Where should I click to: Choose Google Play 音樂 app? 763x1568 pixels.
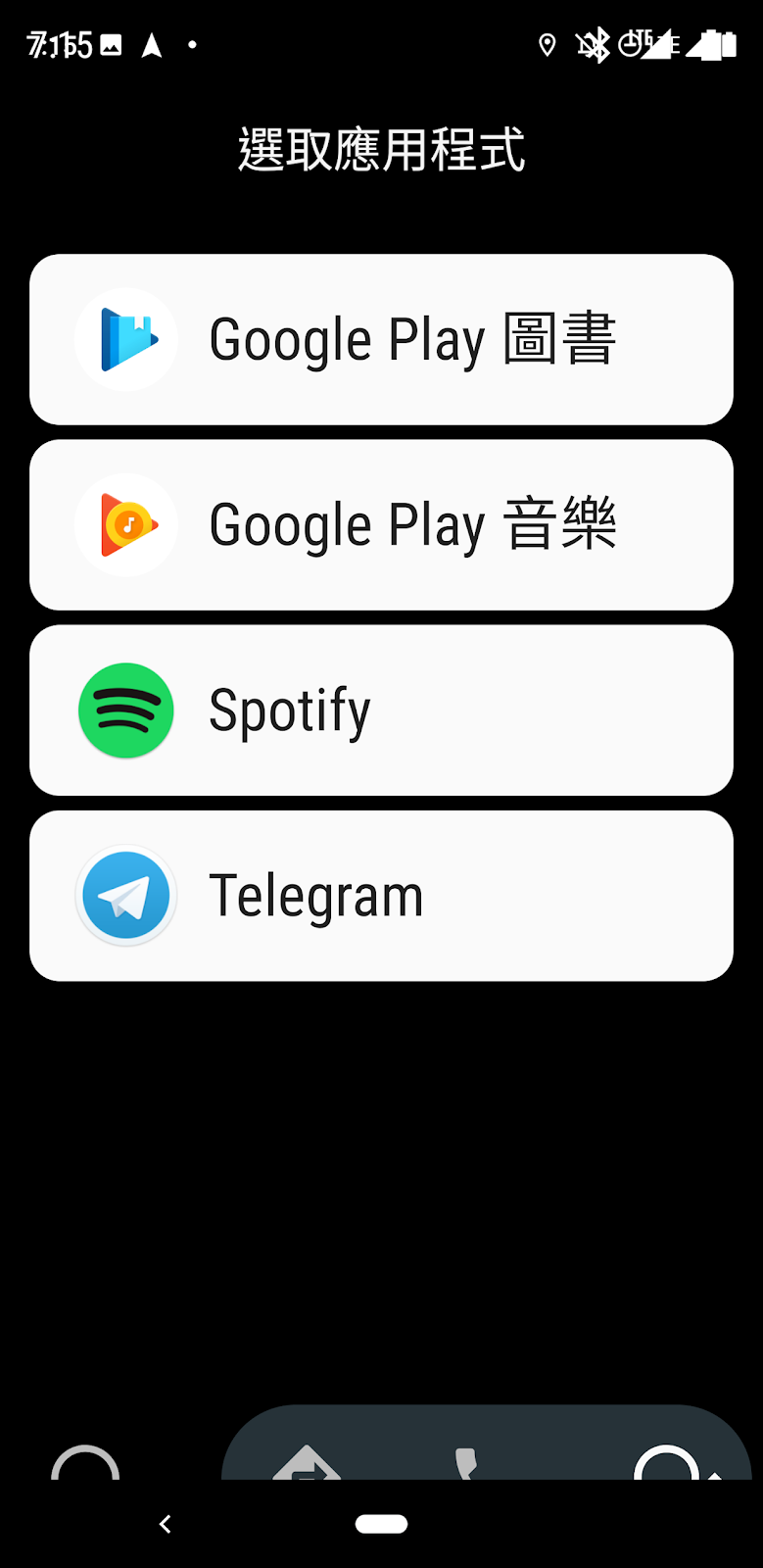click(x=381, y=524)
